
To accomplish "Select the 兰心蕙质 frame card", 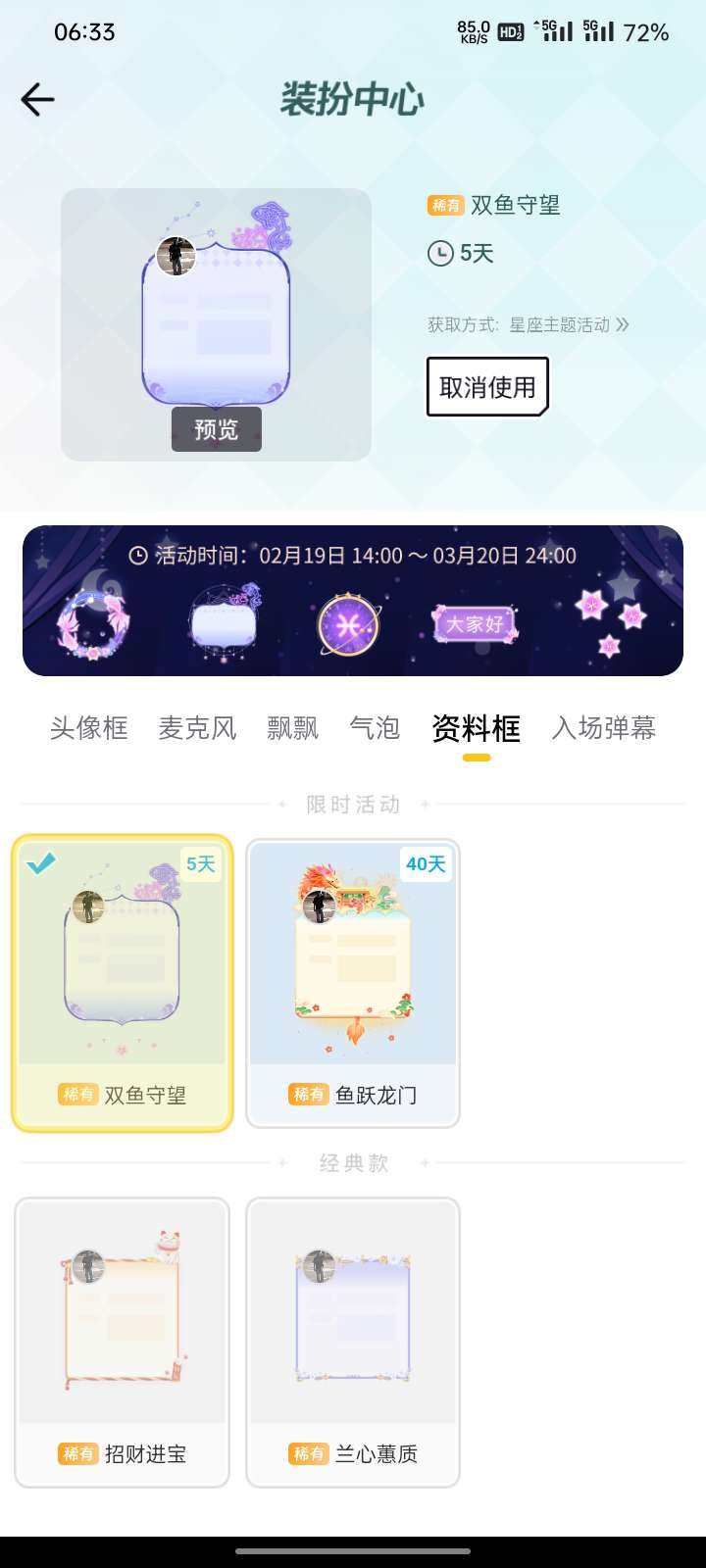I will tap(353, 1342).
